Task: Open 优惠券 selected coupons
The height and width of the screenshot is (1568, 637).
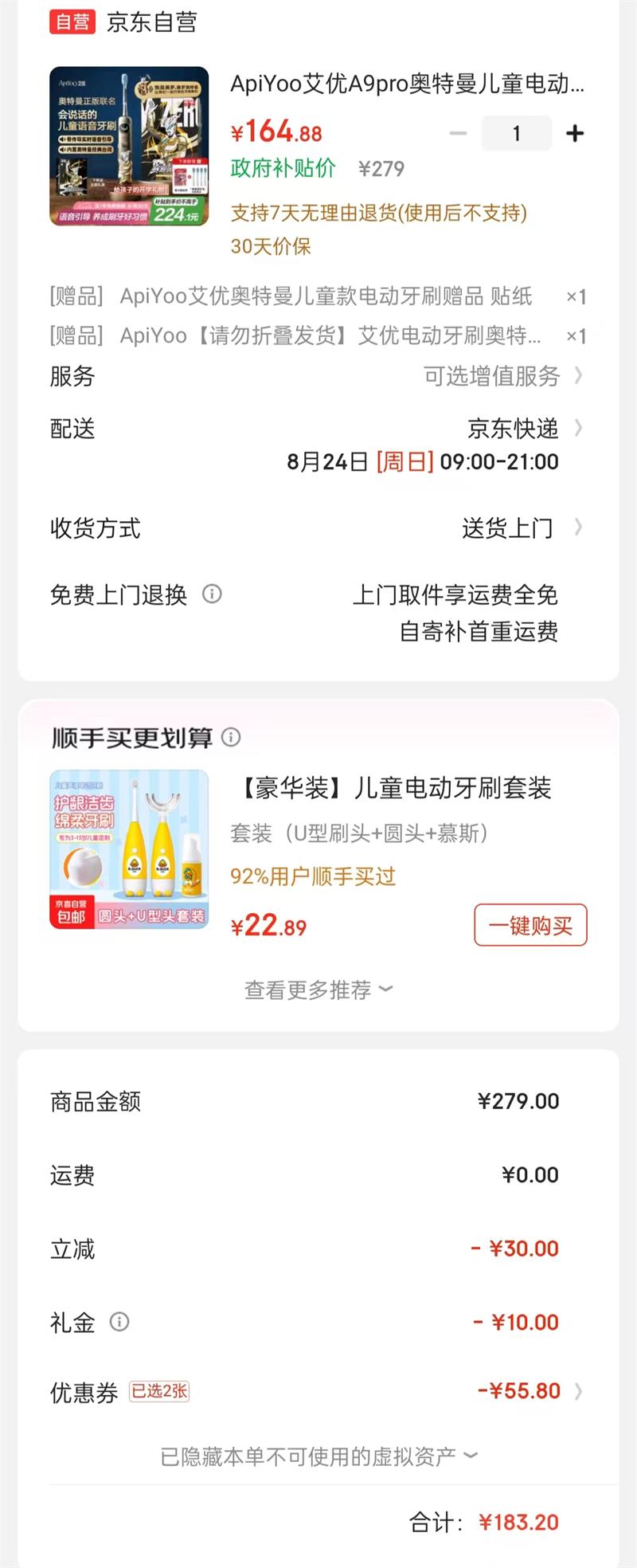Action: click(318, 1391)
